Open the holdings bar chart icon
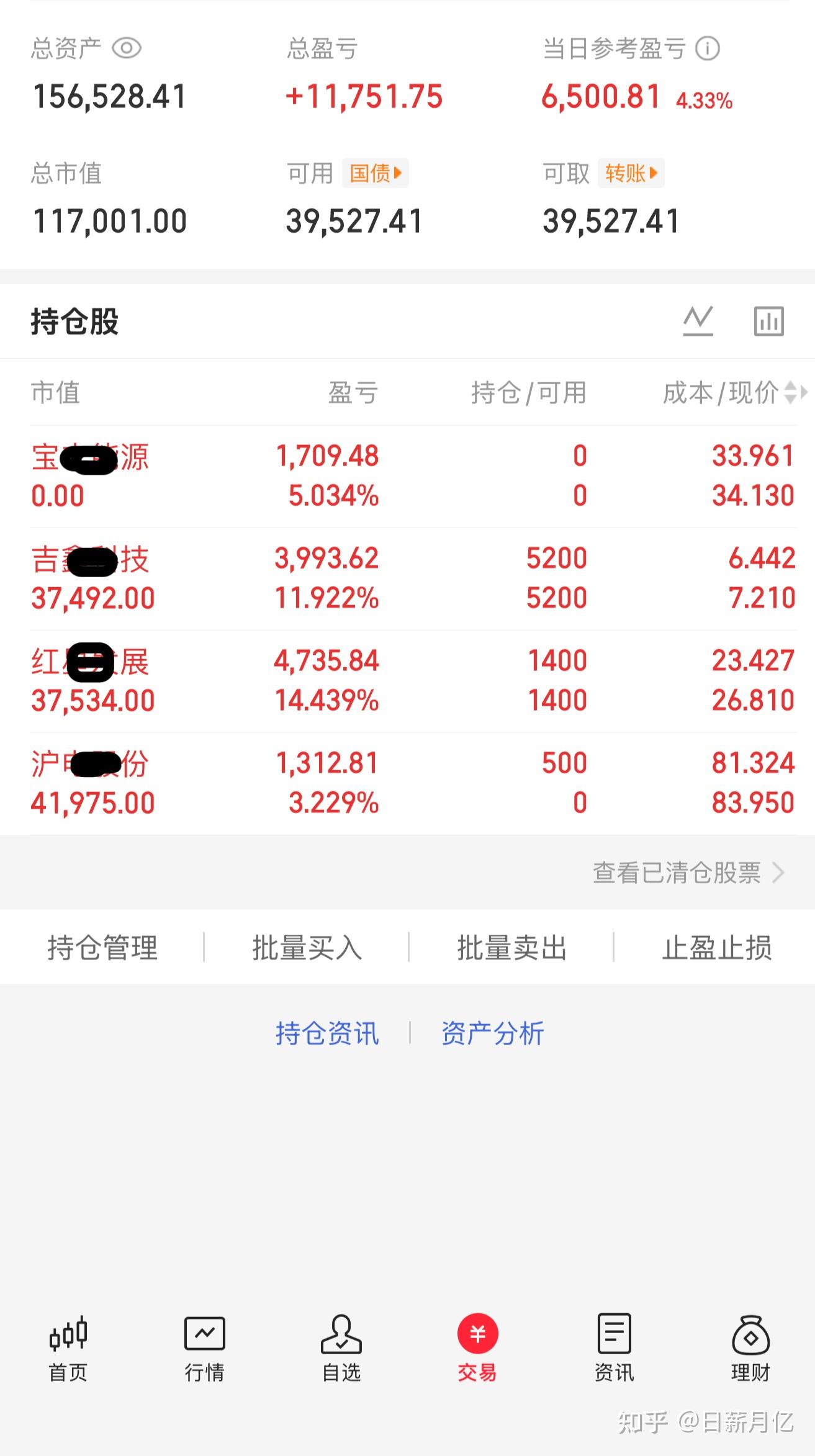 [x=768, y=321]
